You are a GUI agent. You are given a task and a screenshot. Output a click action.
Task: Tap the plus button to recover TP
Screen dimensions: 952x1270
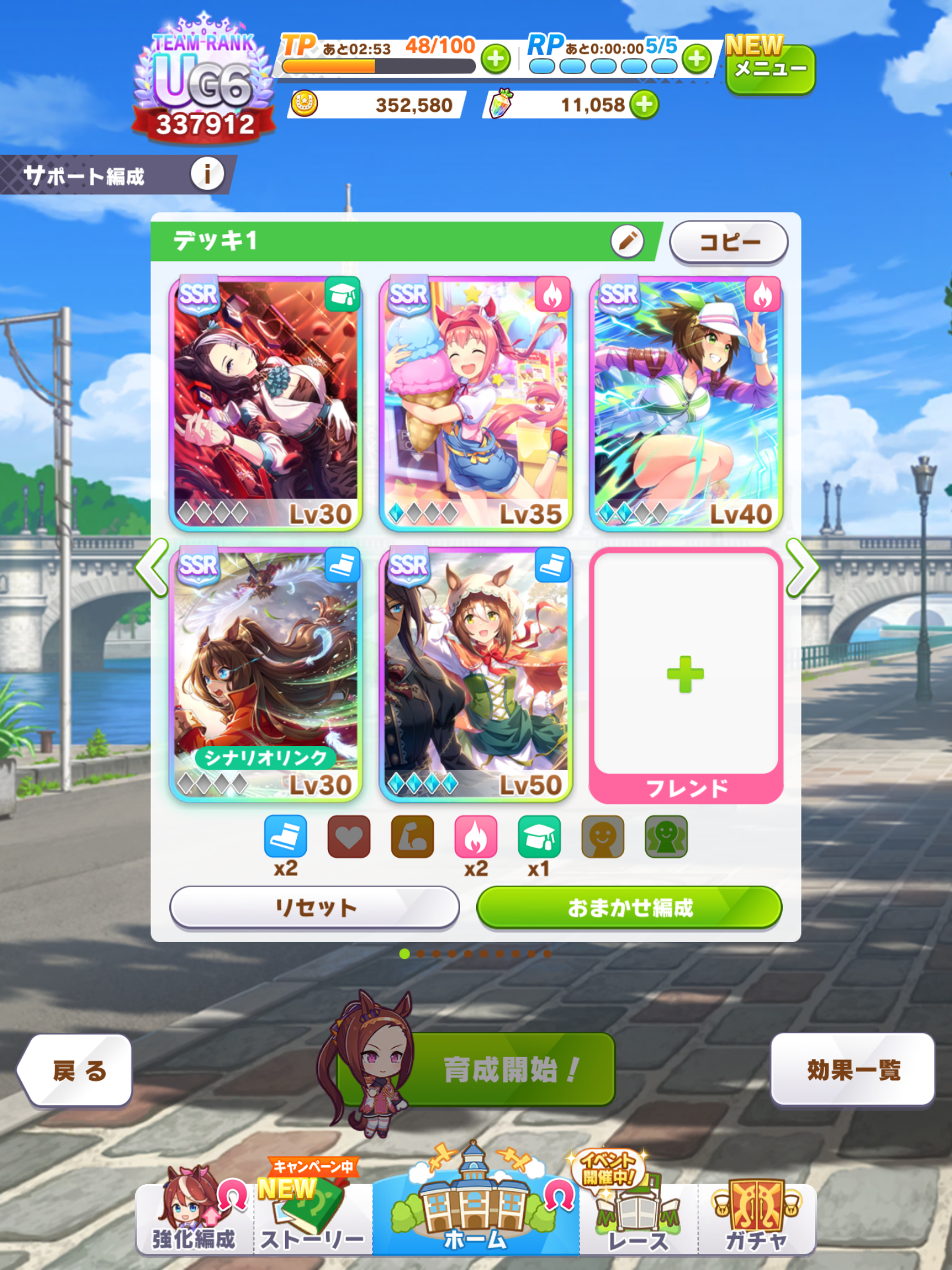click(495, 59)
